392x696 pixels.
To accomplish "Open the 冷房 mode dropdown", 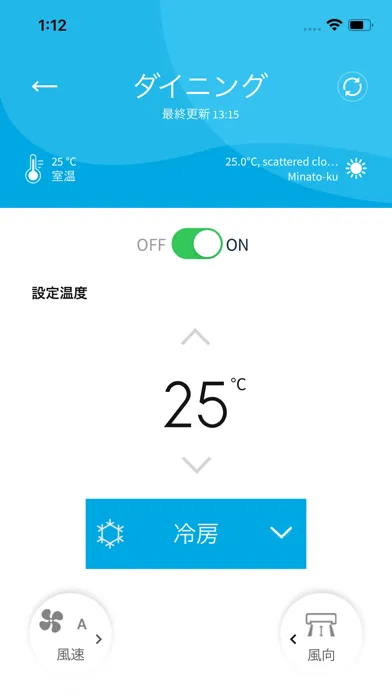I will (x=196, y=534).
